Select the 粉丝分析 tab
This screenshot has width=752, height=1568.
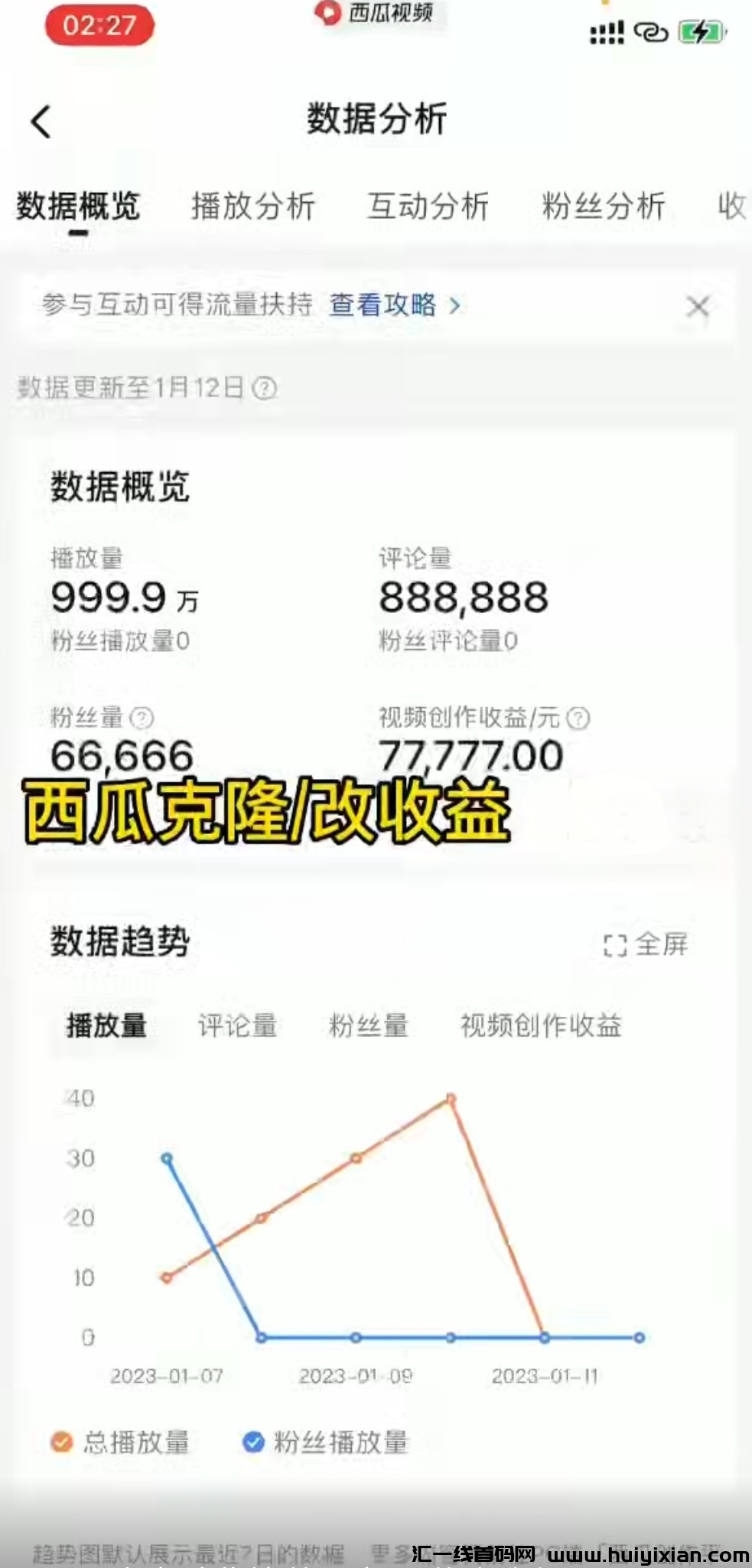(603, 205)
